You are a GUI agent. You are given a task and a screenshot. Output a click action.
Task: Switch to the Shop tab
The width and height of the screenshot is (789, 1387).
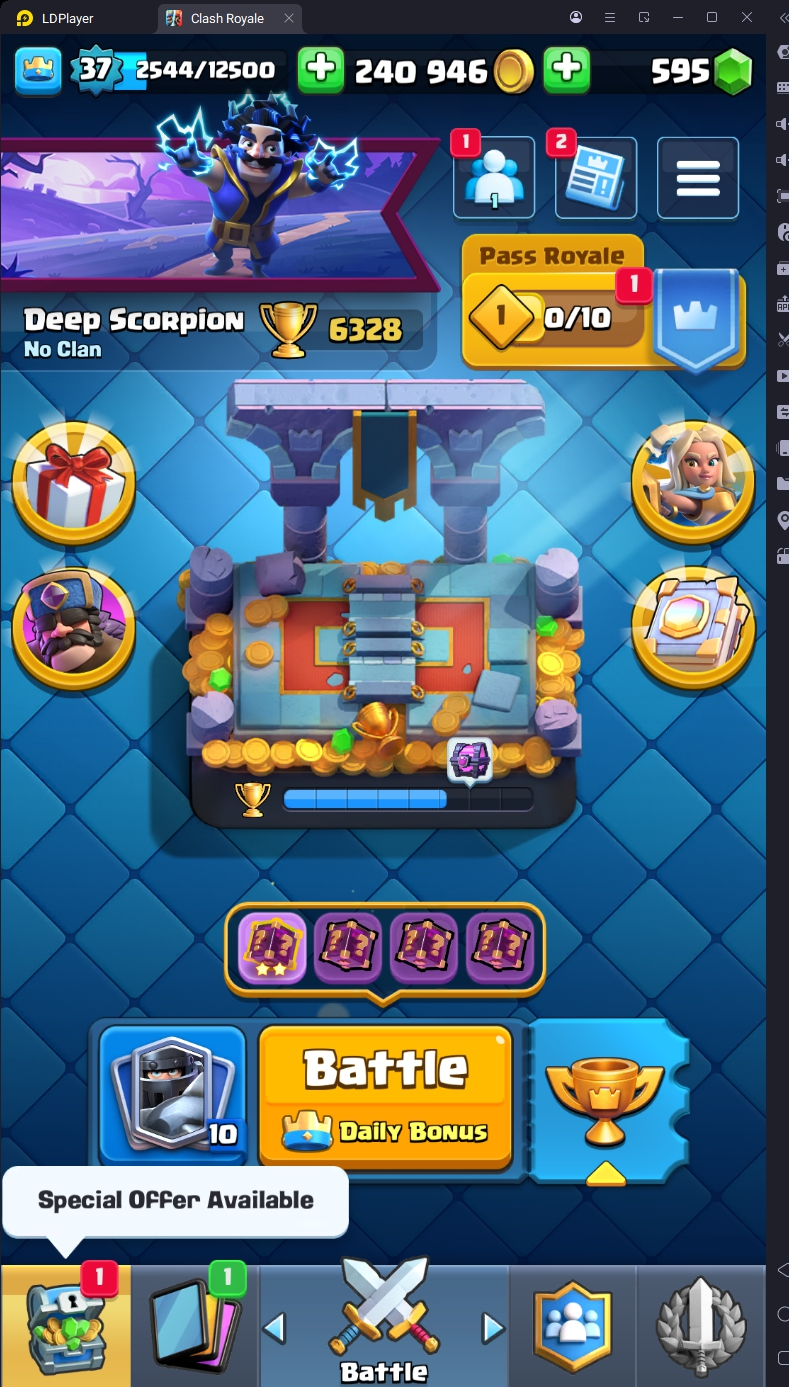tap(65, 1325)
